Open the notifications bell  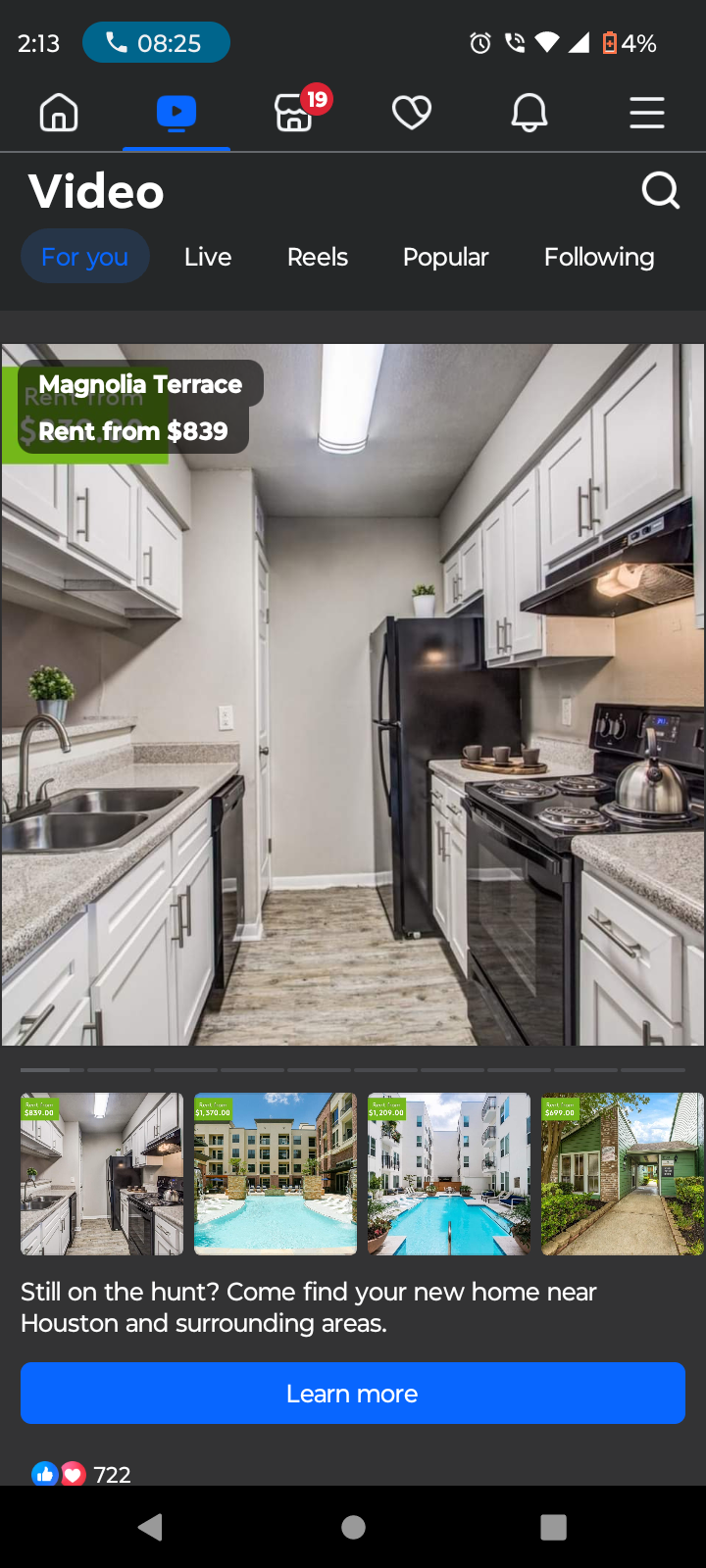[529, 113]
